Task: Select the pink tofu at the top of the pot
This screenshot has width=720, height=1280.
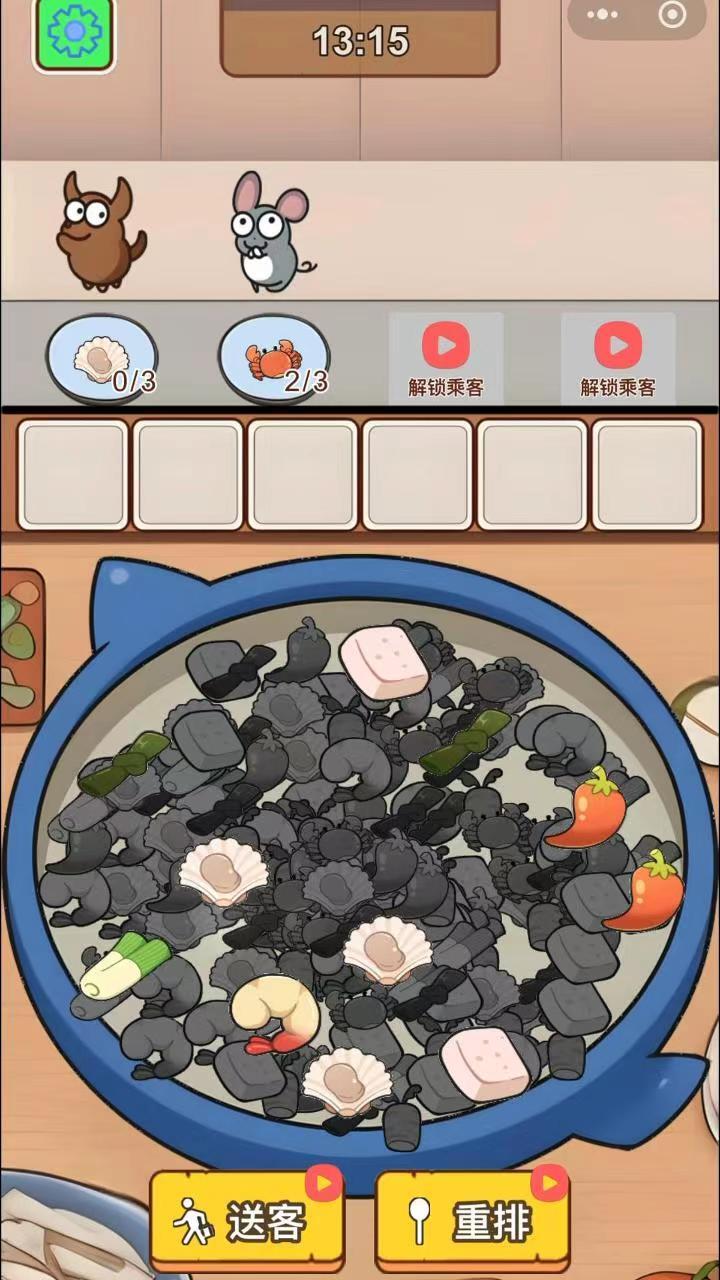Action: coord(383,662)
